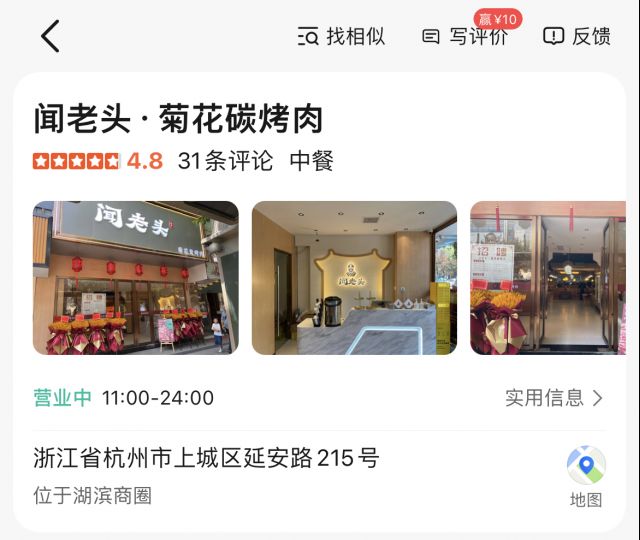Expand 实用信息 details

[554, 398]
